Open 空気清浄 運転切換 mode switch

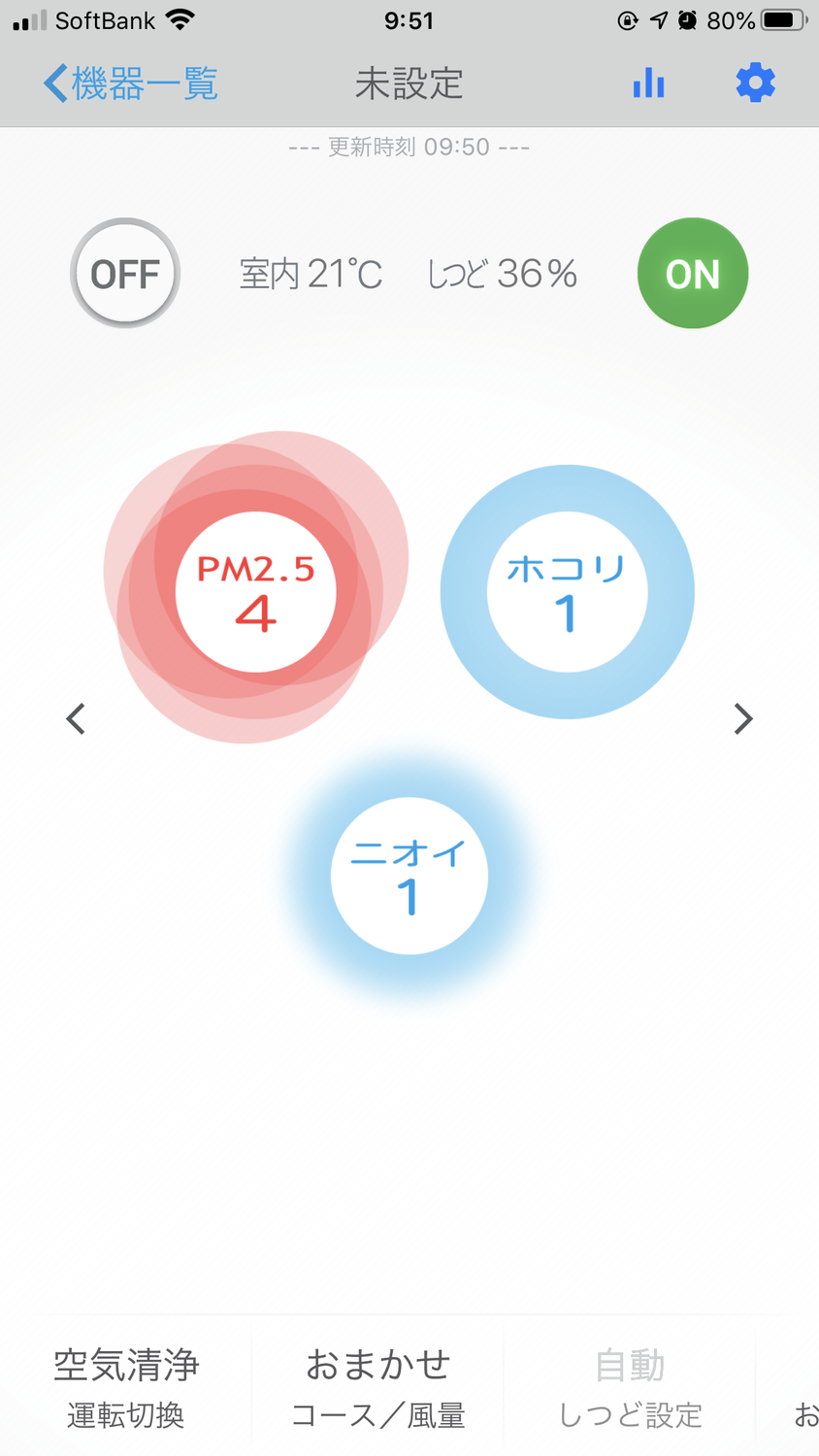(126, 1388)
